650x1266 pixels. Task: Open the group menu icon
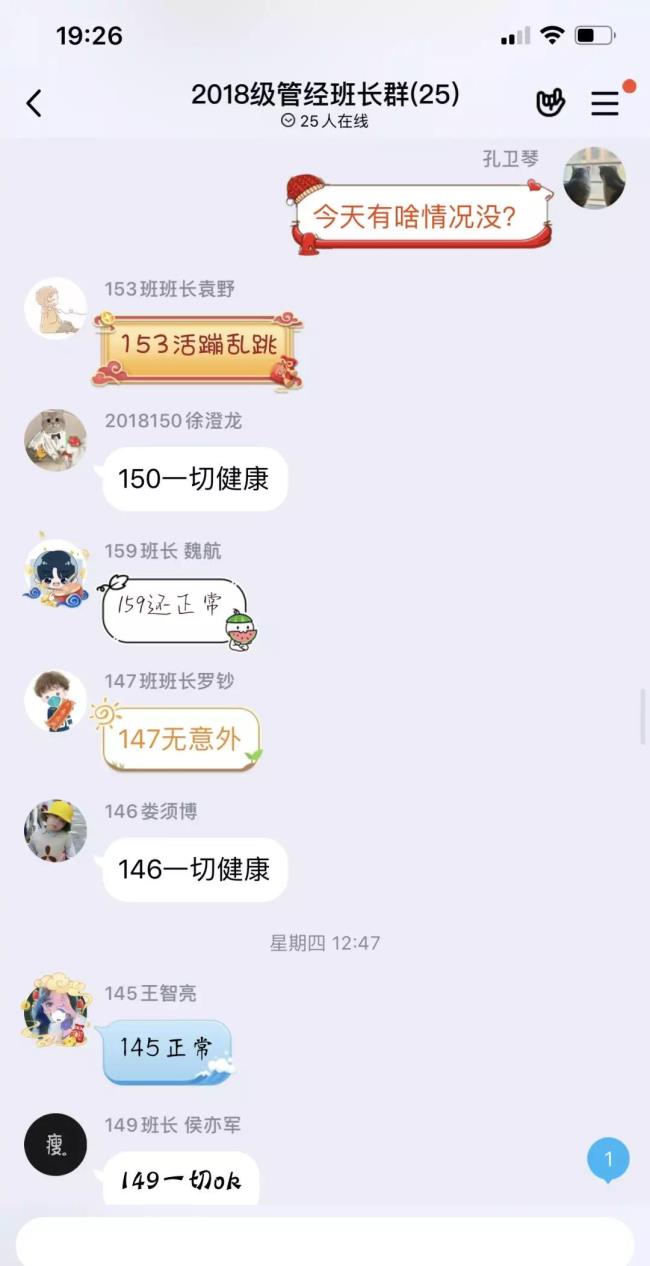605,103
